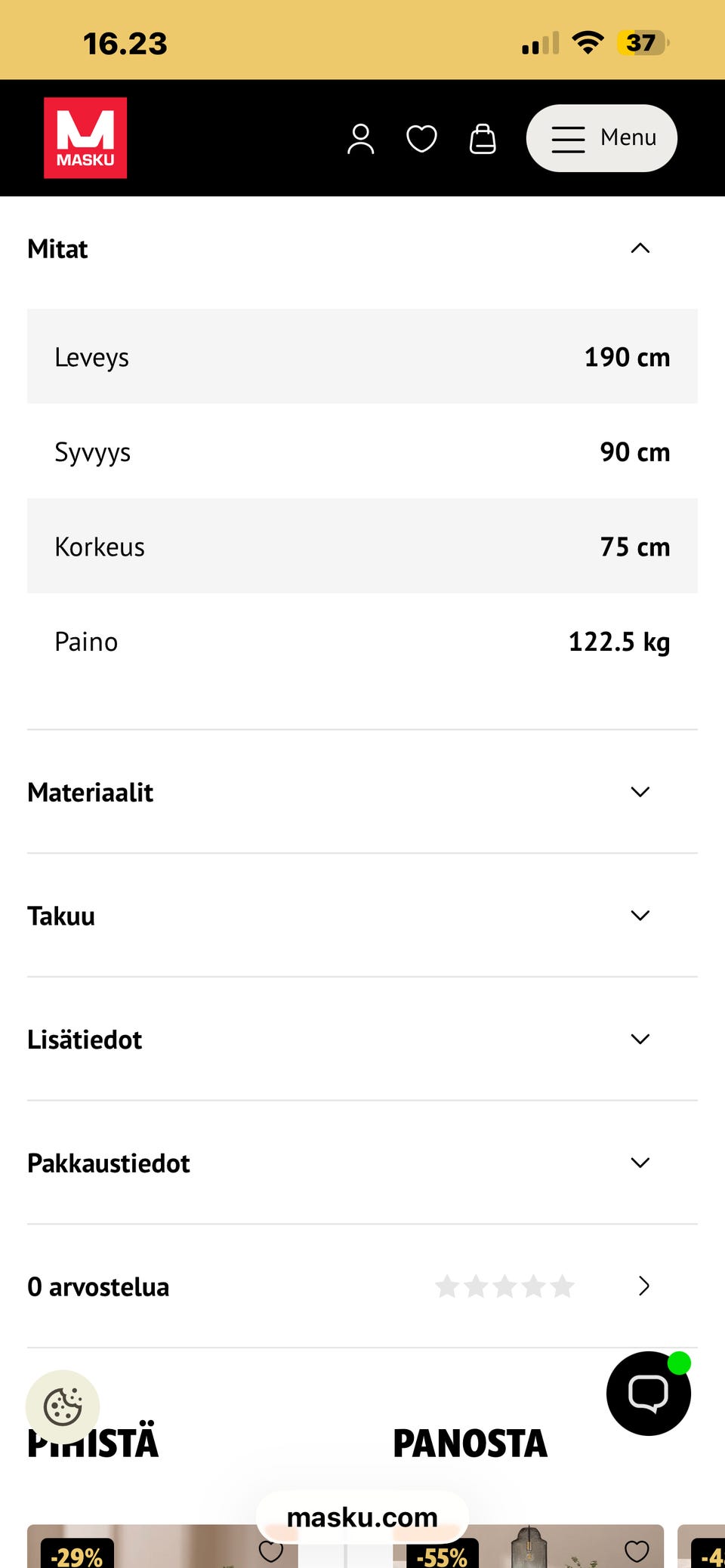725x1568 pixels.
Task: Open reviews via 0 arvostelua
Action: pyautogui.click(x=98, y=1286)
